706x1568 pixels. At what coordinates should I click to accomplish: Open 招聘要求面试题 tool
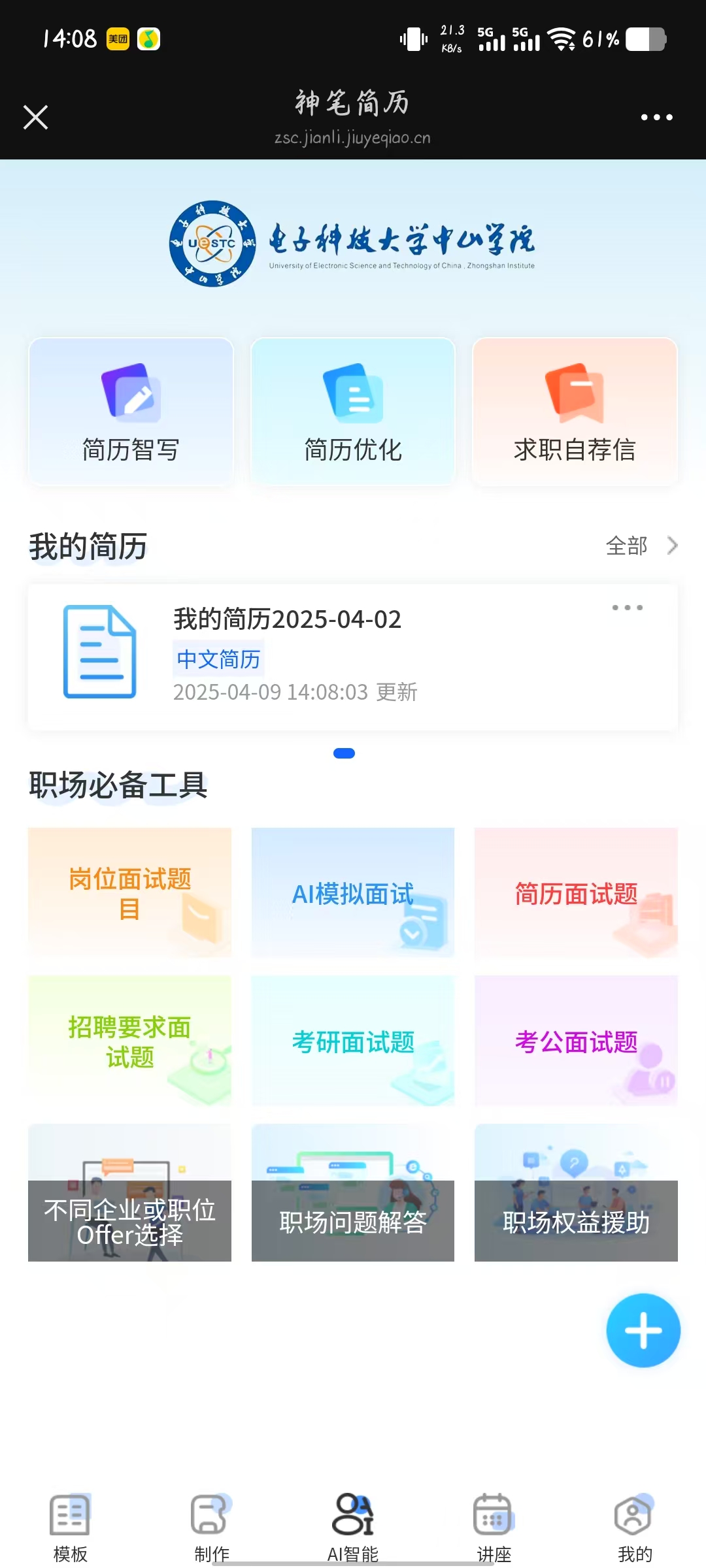129,1041
